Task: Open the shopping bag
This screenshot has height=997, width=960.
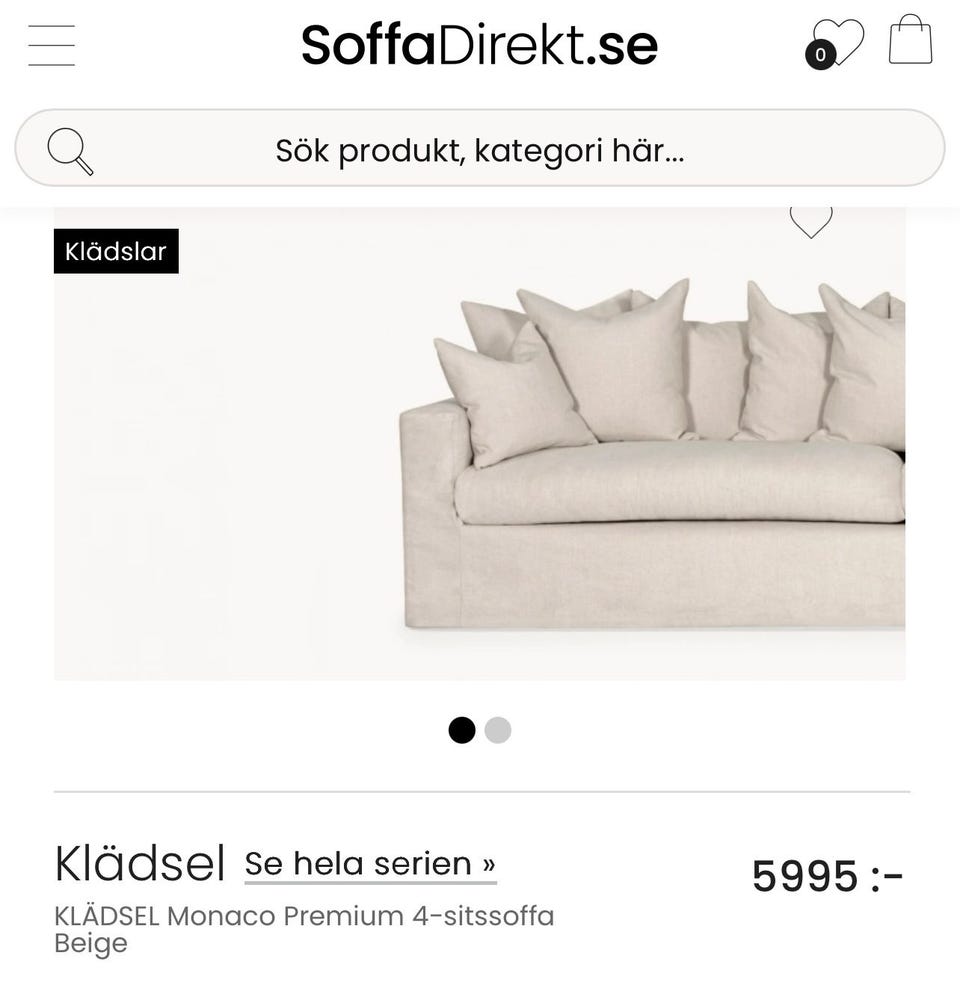Action: [909, 42]
